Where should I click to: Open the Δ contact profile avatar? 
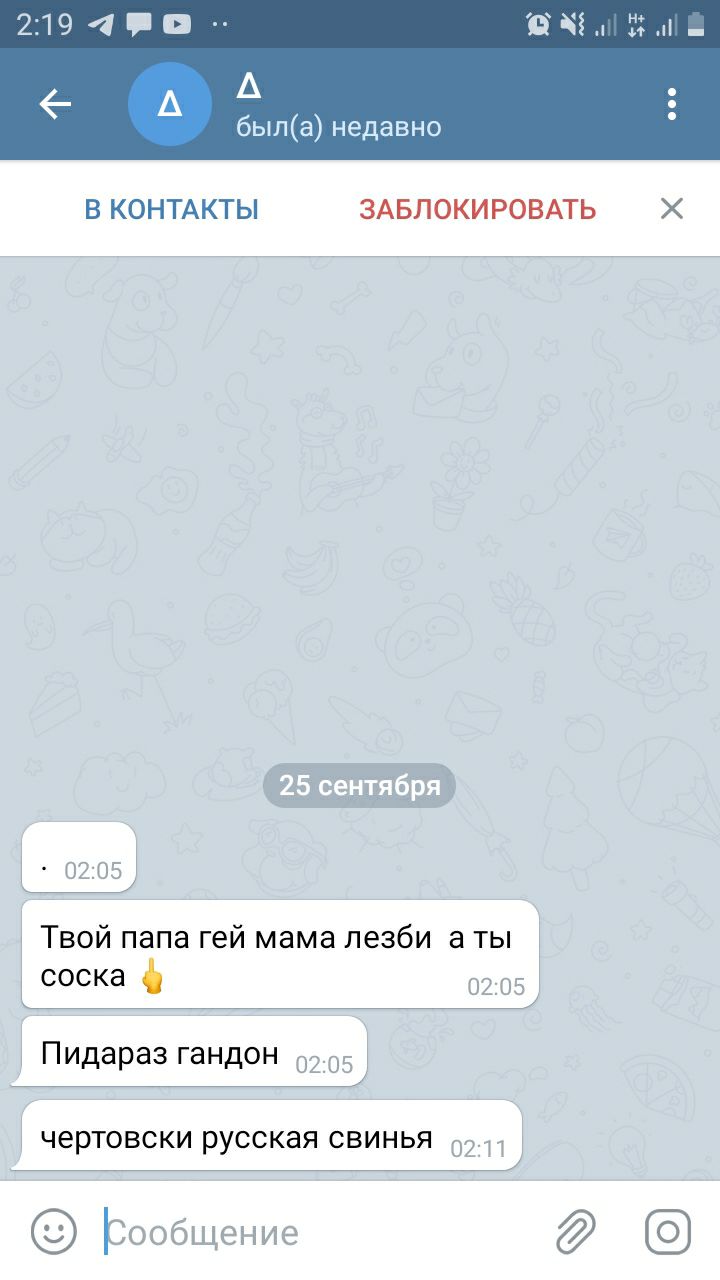(170, 104)
